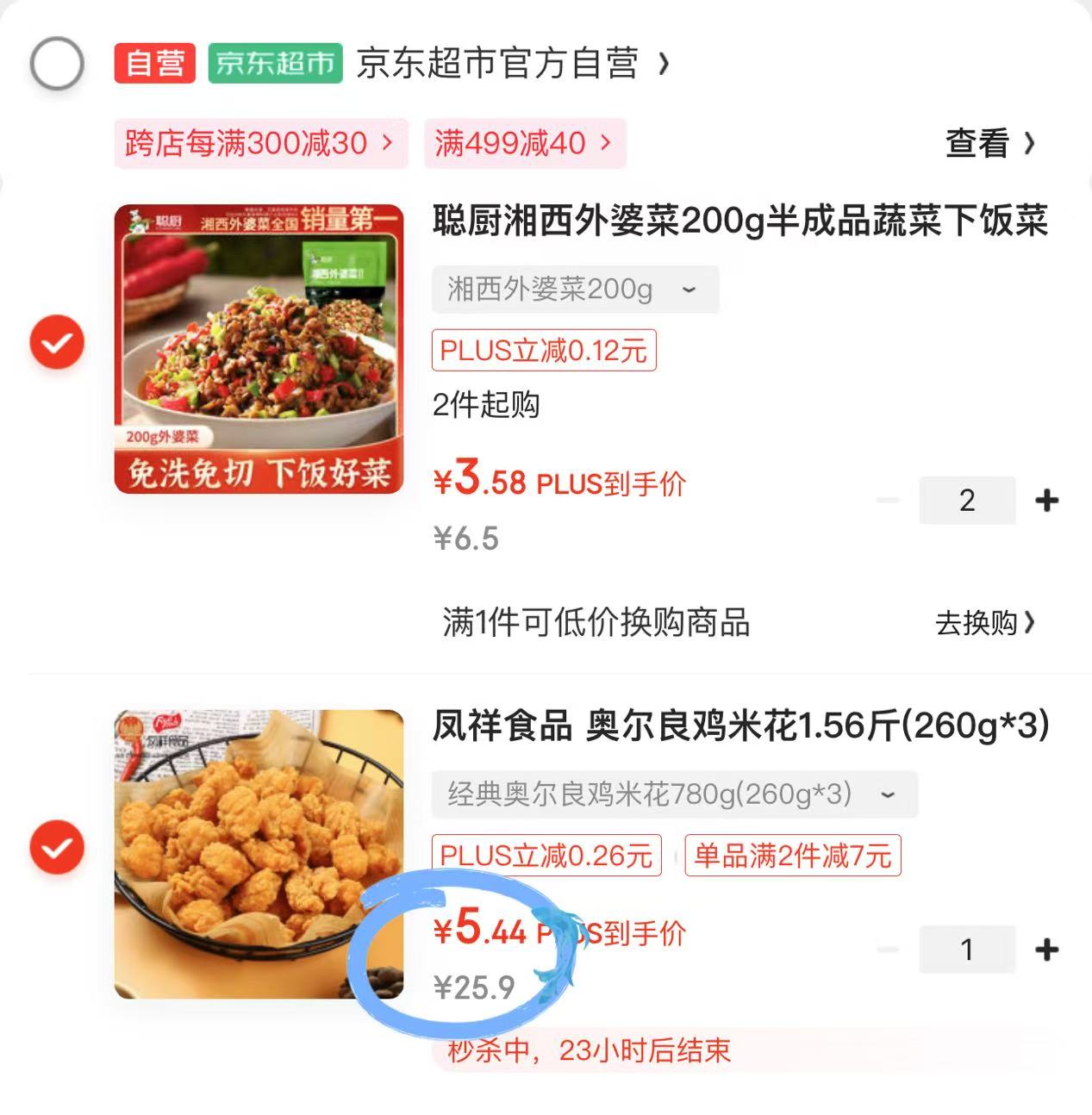The width and height of the screenshot is (1092, 1115).
Task: Deselect the 鸡米花 product check circle
Action: tap(56, 847)
